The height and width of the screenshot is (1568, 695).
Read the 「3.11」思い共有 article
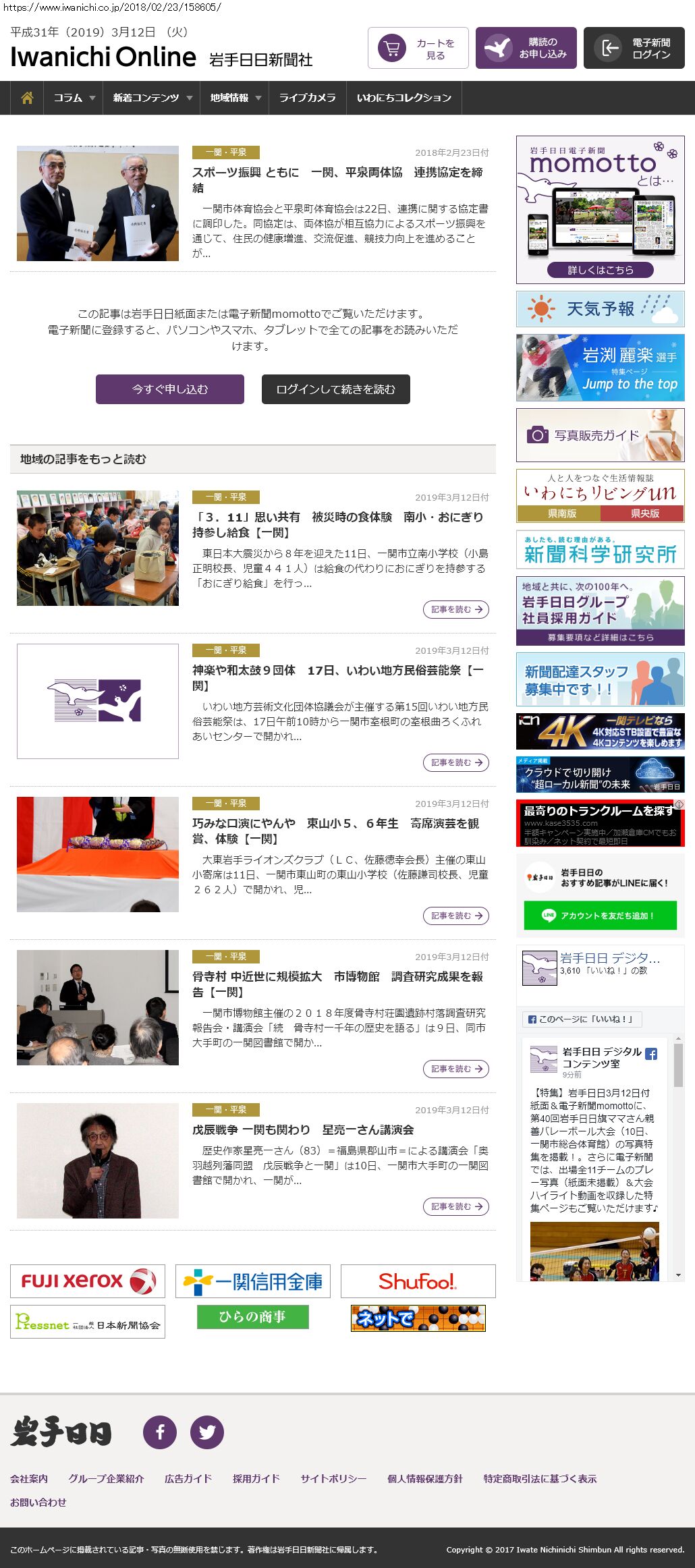[x=337, y=524]
